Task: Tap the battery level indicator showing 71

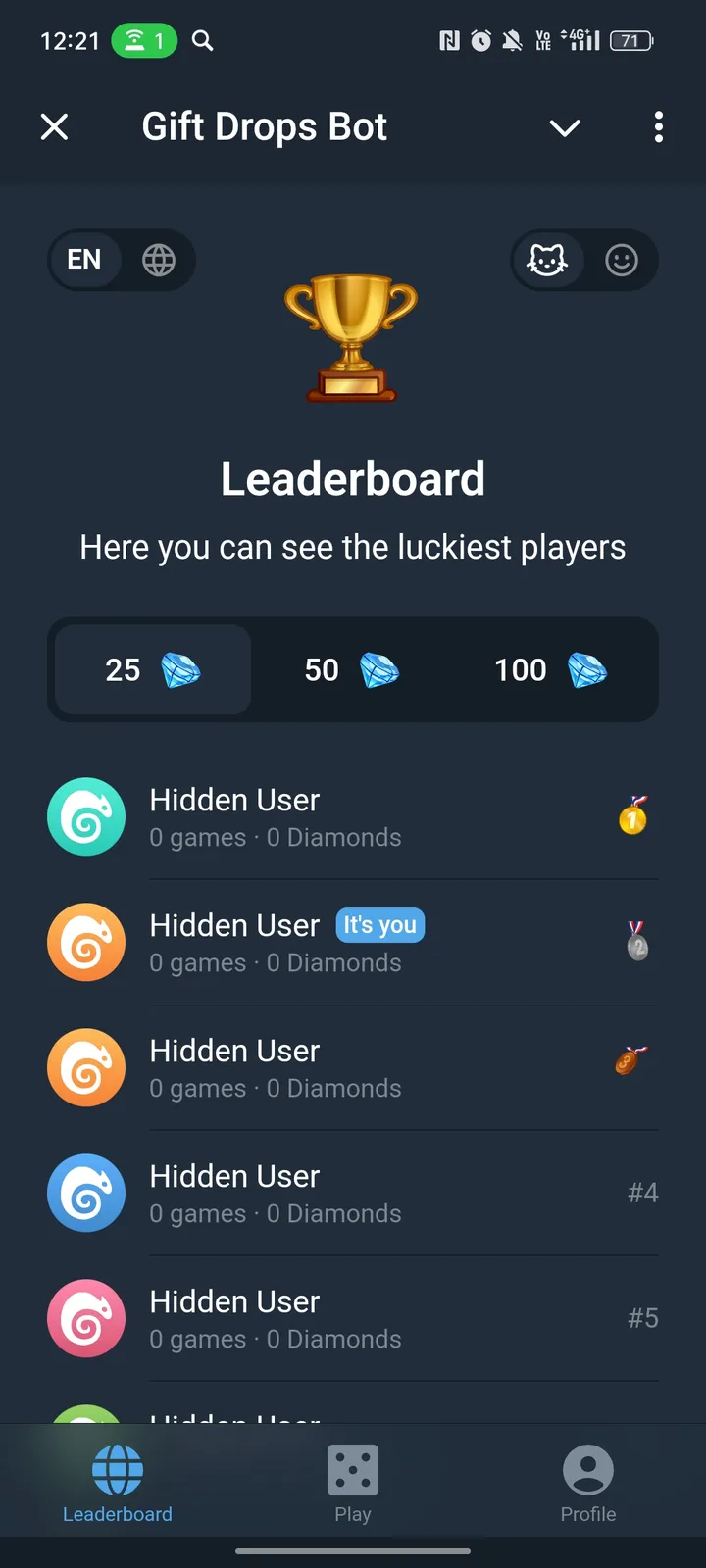Action: 631,41
